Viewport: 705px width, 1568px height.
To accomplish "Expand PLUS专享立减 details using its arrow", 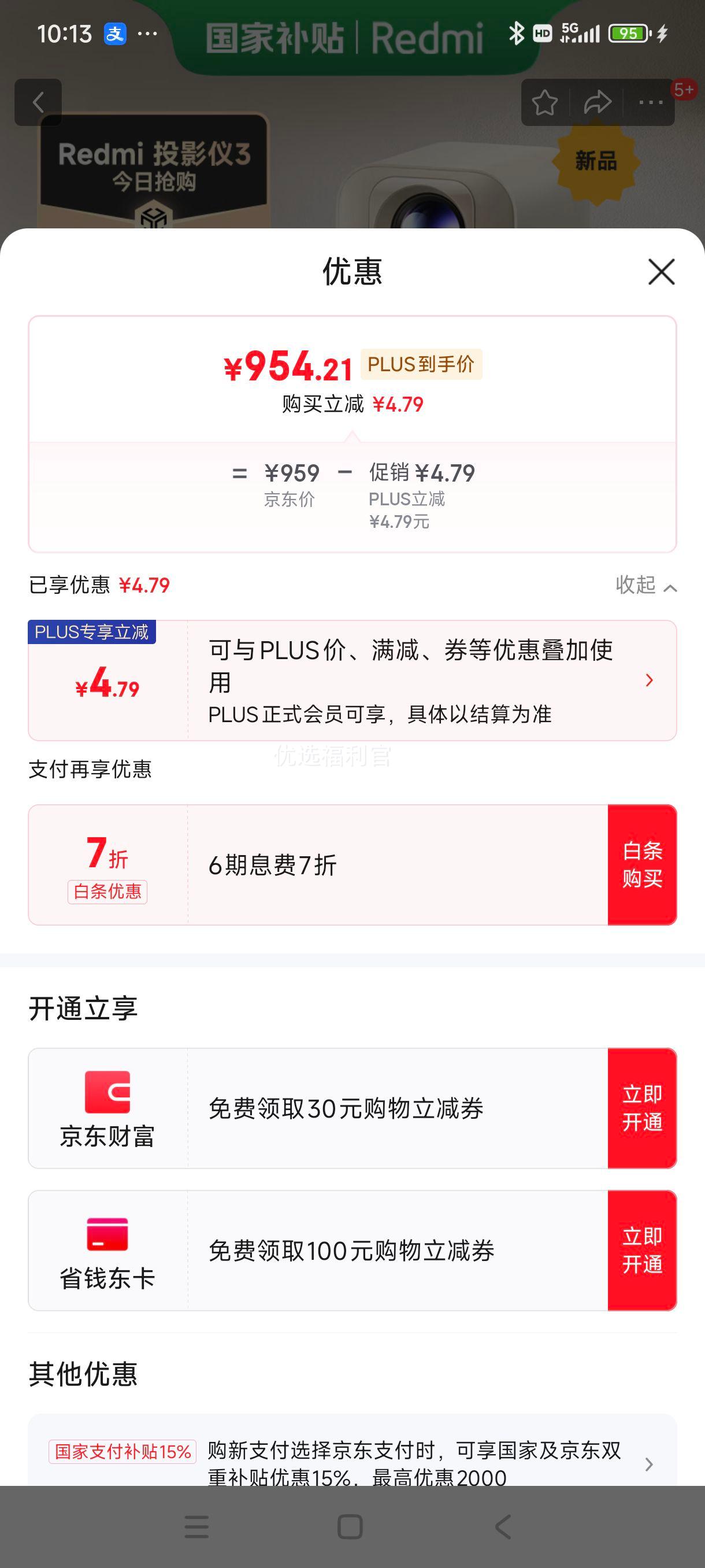I will click(650, 680).
